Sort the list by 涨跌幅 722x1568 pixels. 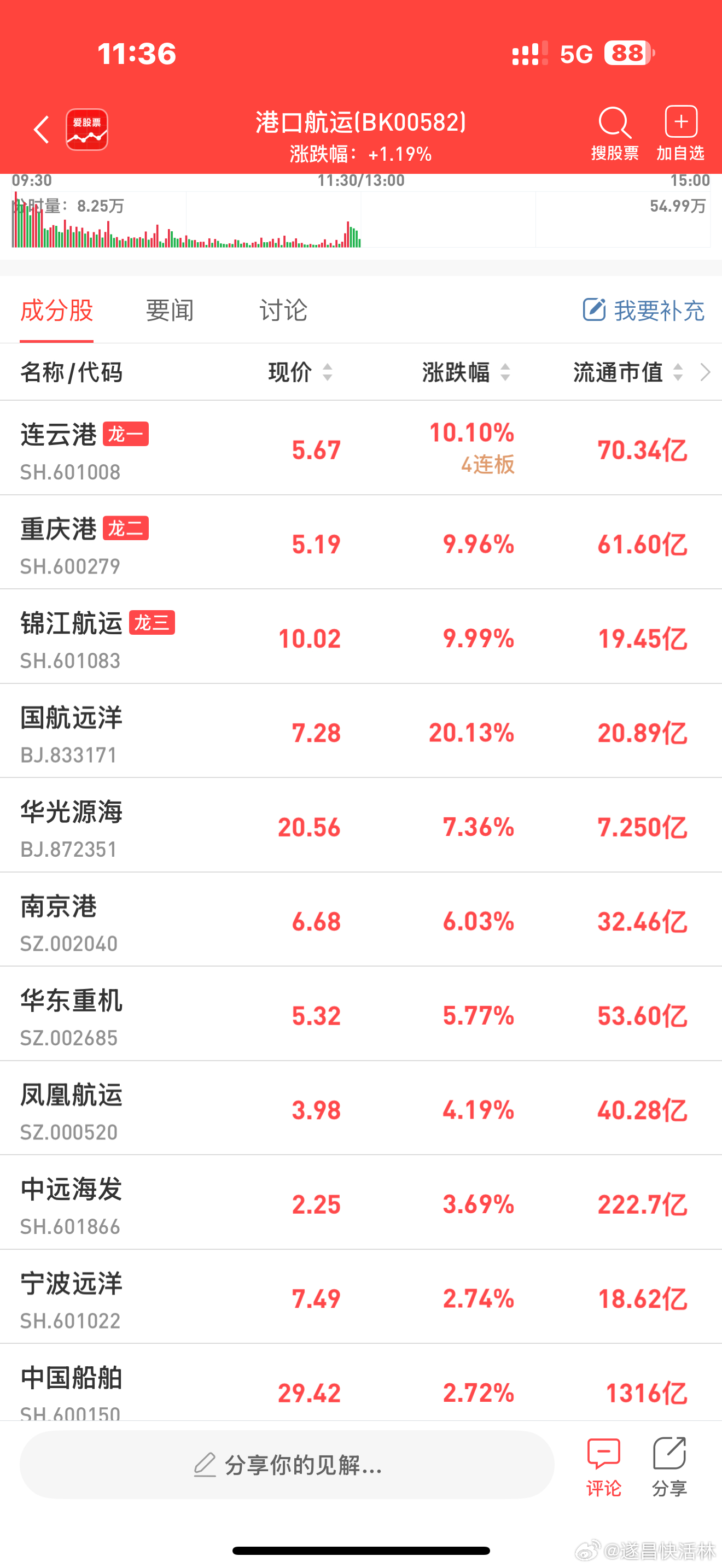(467, 372)
